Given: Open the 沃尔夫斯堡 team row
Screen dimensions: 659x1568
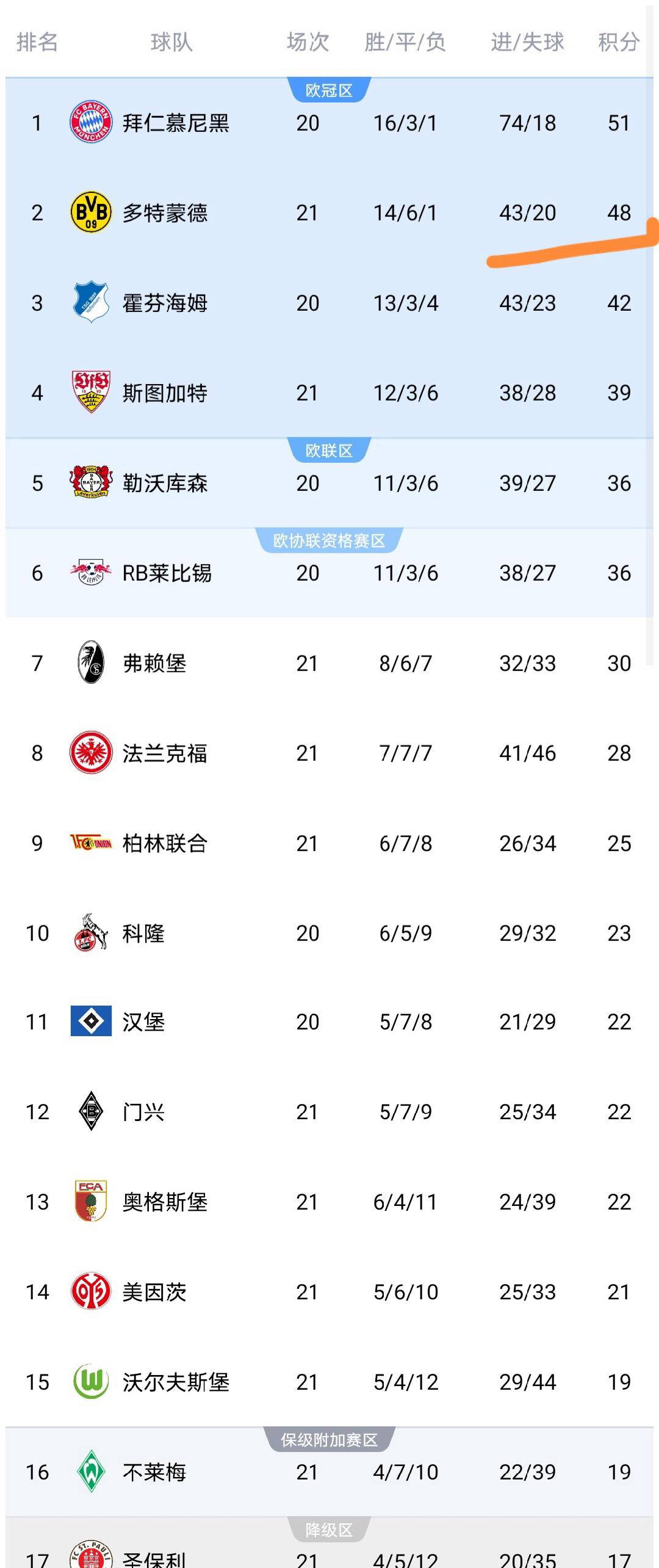Looking at the screenshot, I should (x=176, y=1382).
